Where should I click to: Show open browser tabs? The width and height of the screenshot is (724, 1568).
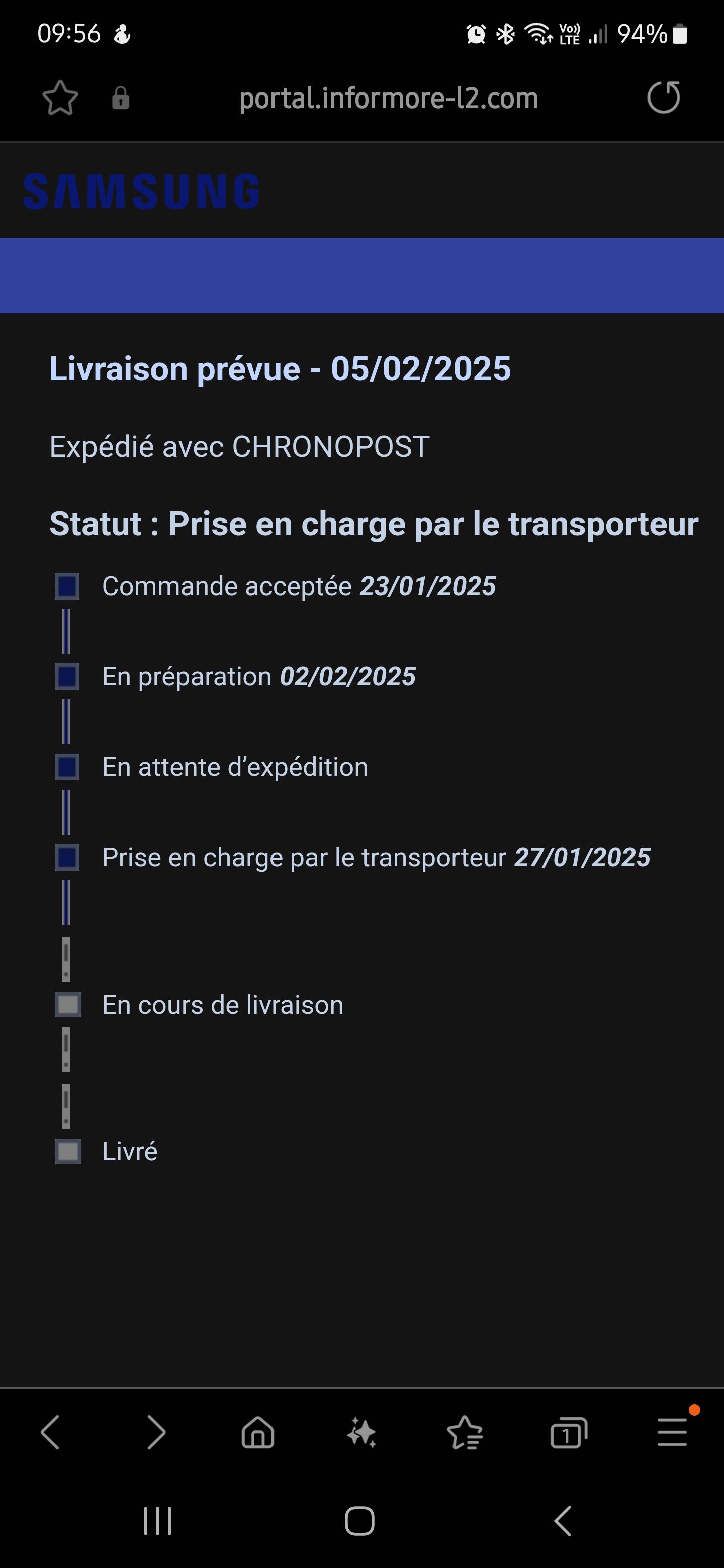click(568, 1432)
